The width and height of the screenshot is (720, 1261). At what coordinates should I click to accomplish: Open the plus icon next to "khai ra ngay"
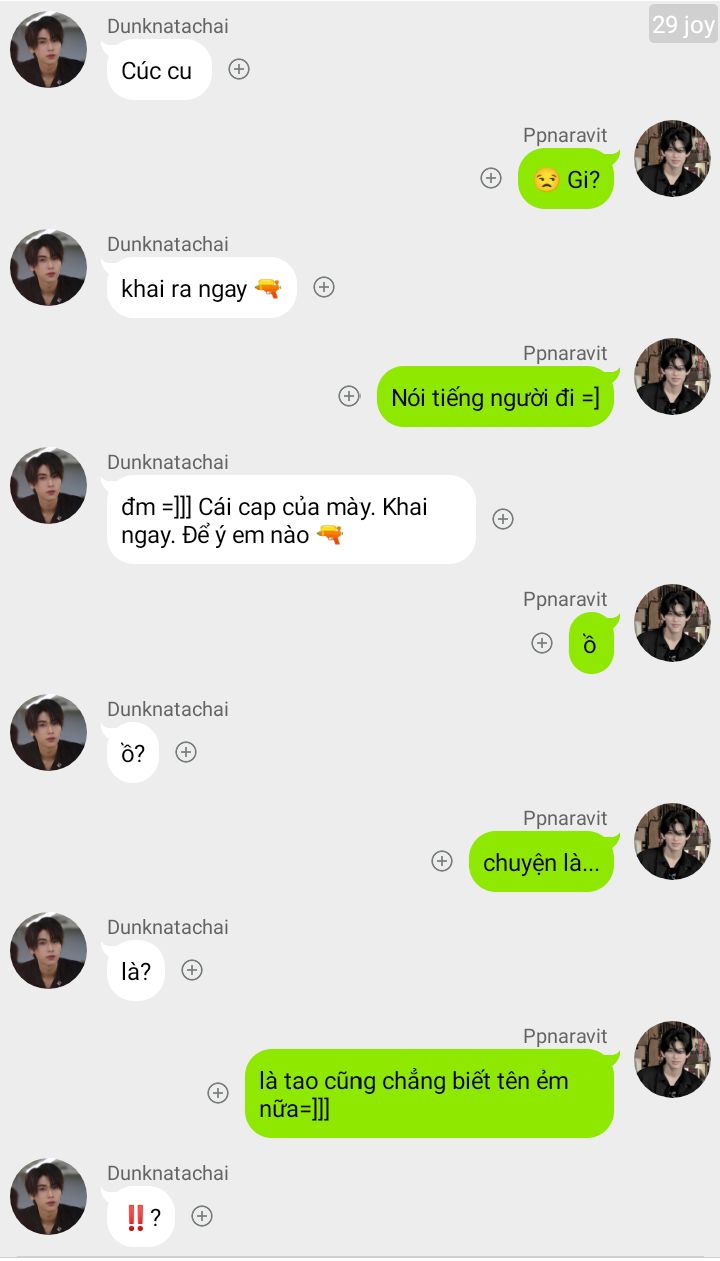[x=324, y=287]
